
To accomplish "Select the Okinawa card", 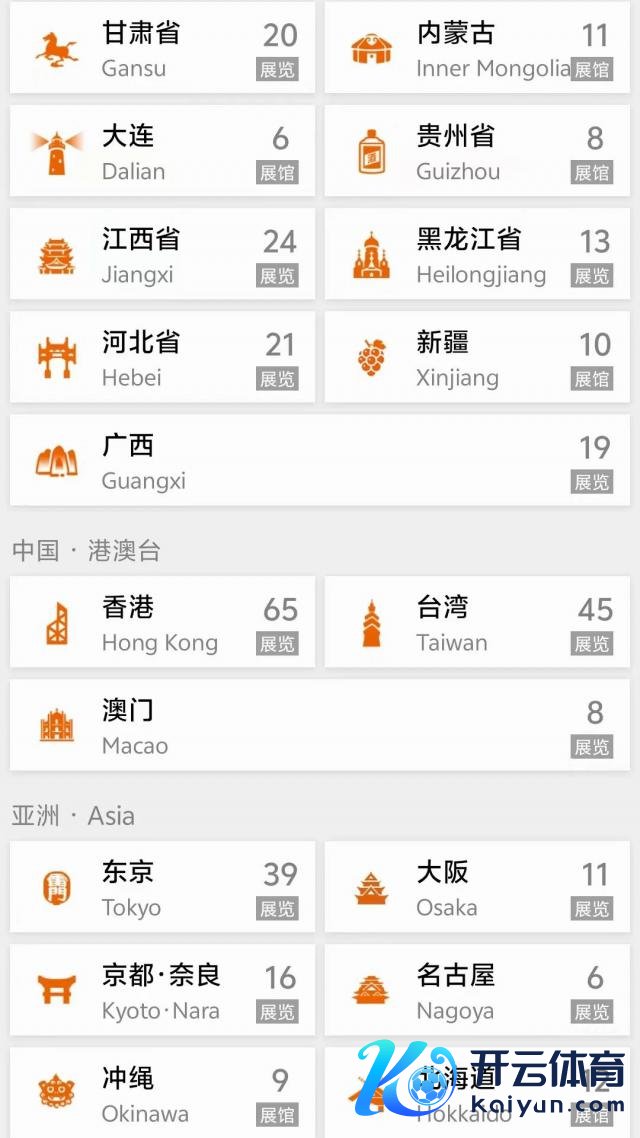I will 162,1093.
